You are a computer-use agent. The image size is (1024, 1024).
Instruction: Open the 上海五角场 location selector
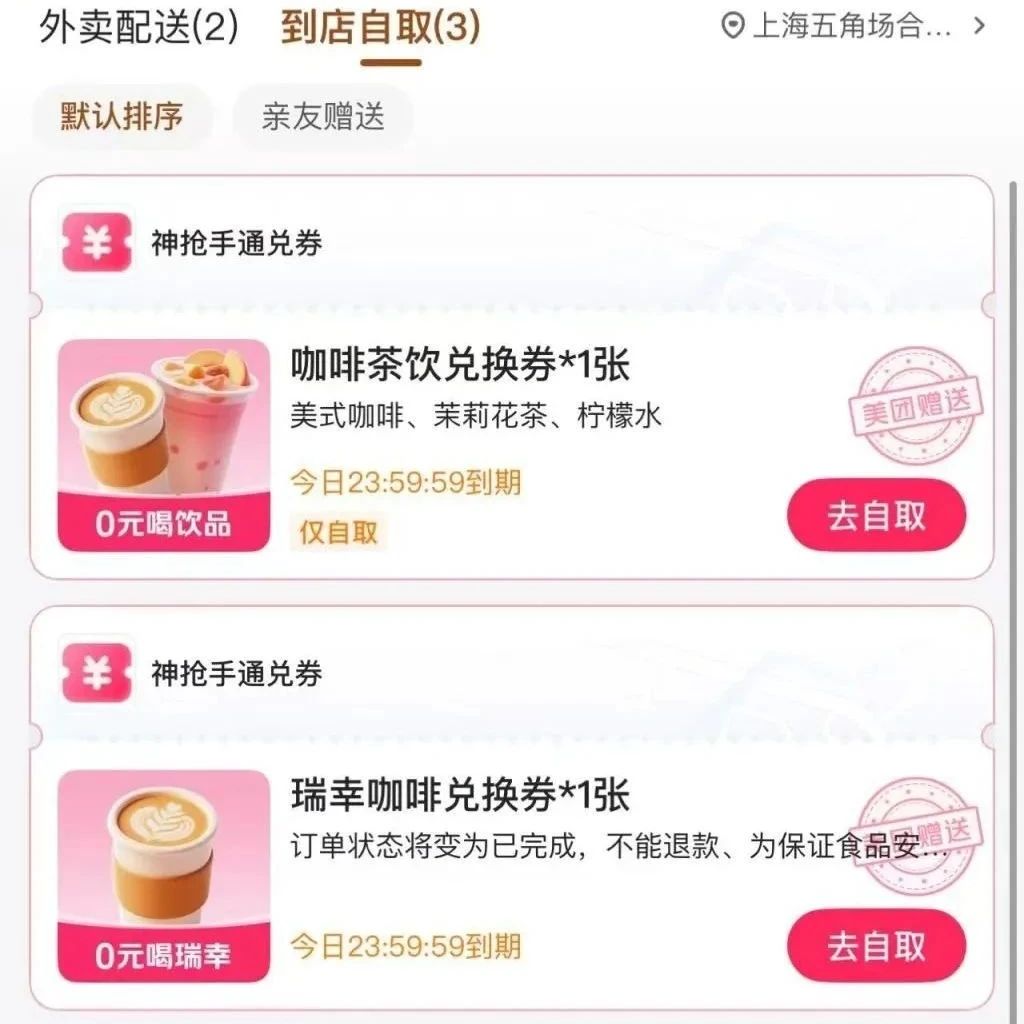pos(852,26)
